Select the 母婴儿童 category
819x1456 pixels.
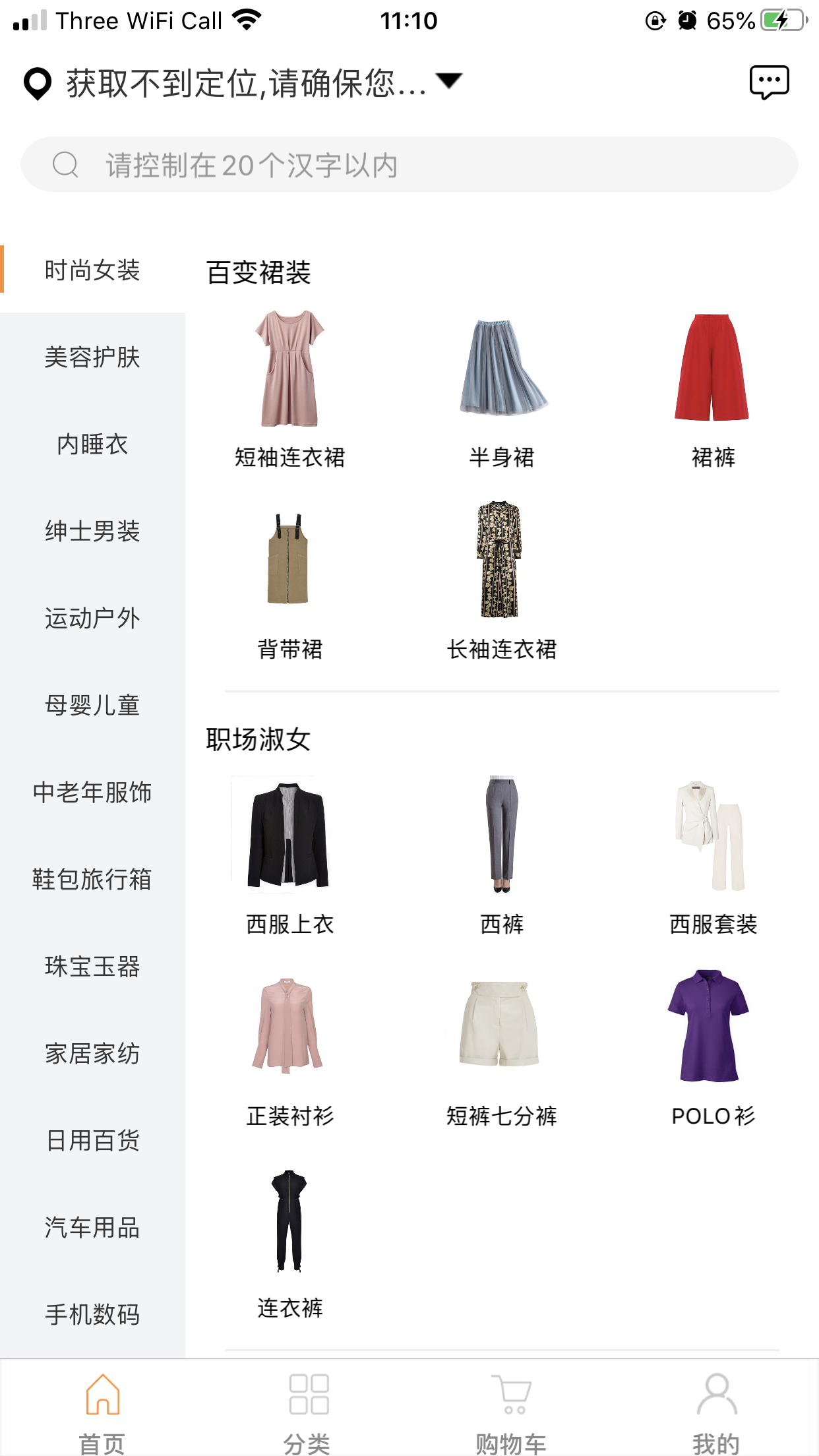92,706
